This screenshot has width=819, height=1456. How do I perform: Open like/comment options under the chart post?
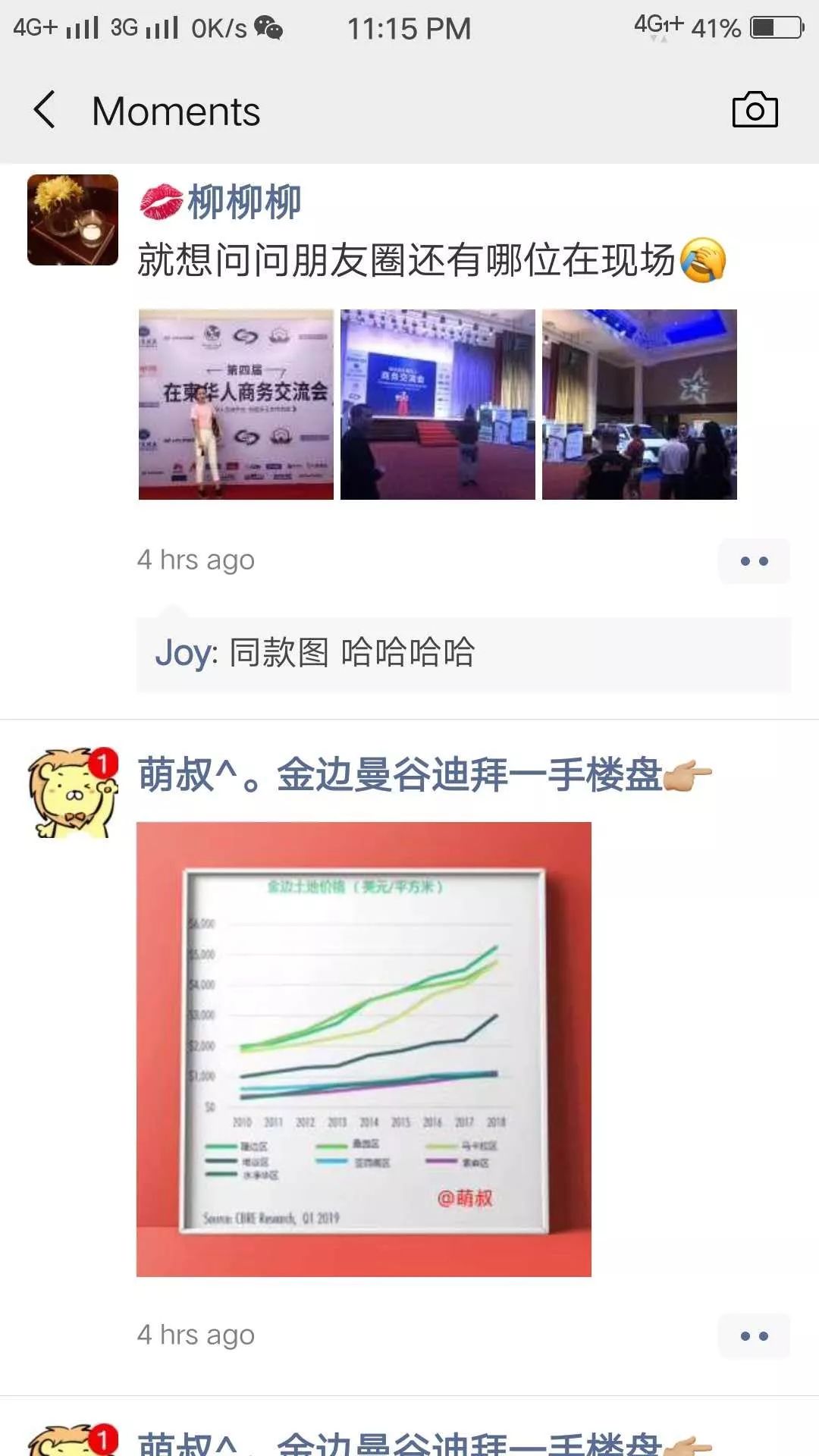[754, 1336]
